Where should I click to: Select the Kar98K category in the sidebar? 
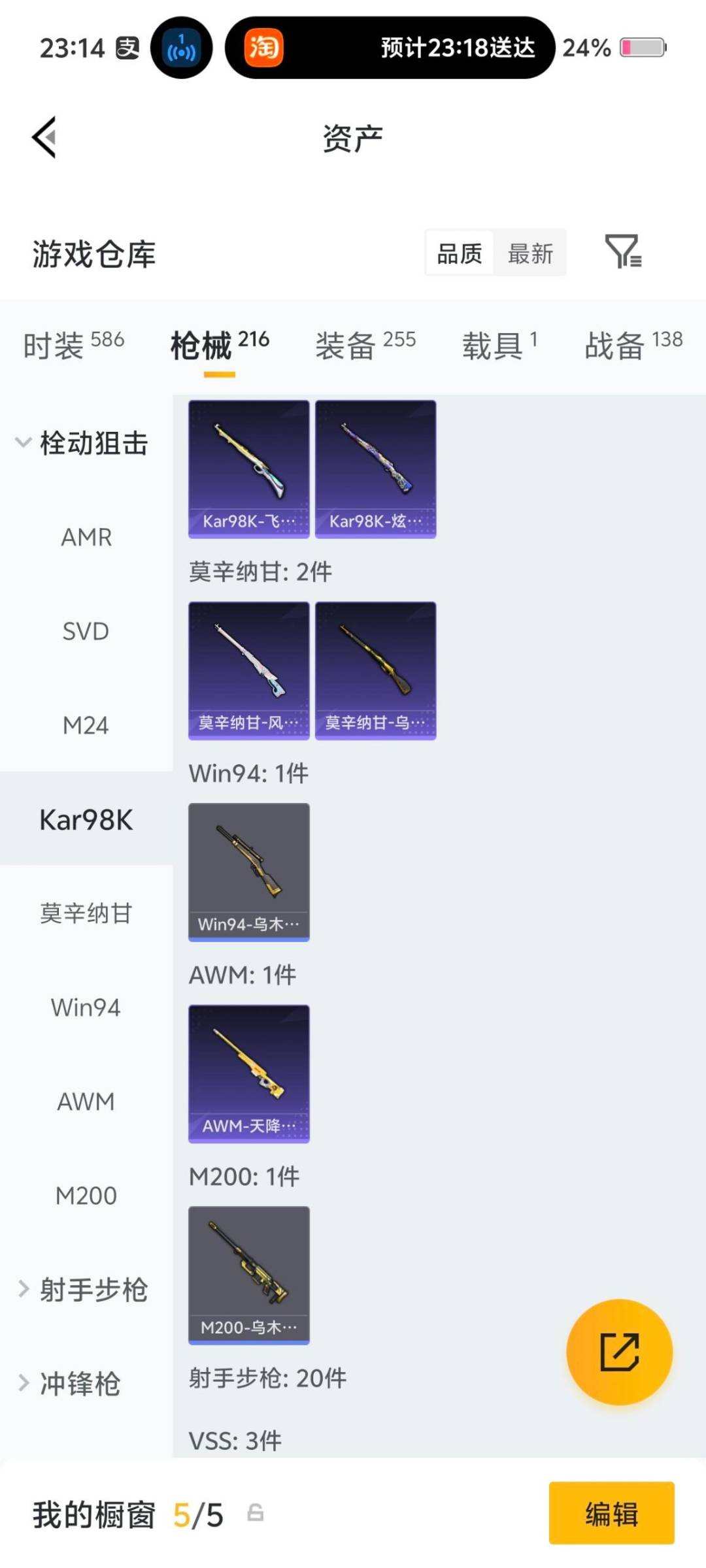click(86, 820)
